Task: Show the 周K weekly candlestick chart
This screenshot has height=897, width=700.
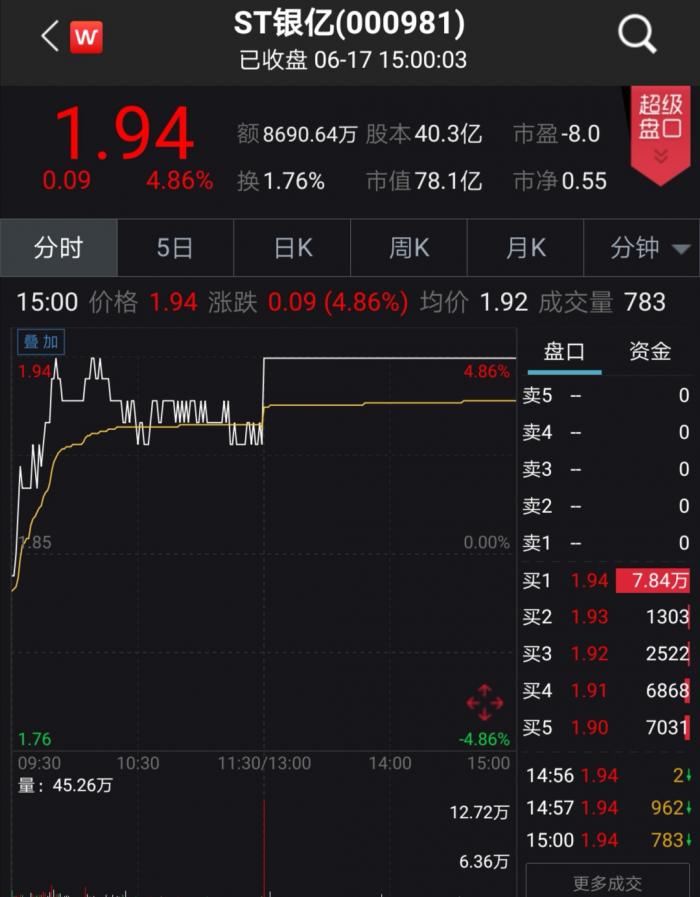Action: (x=409, y=248)
